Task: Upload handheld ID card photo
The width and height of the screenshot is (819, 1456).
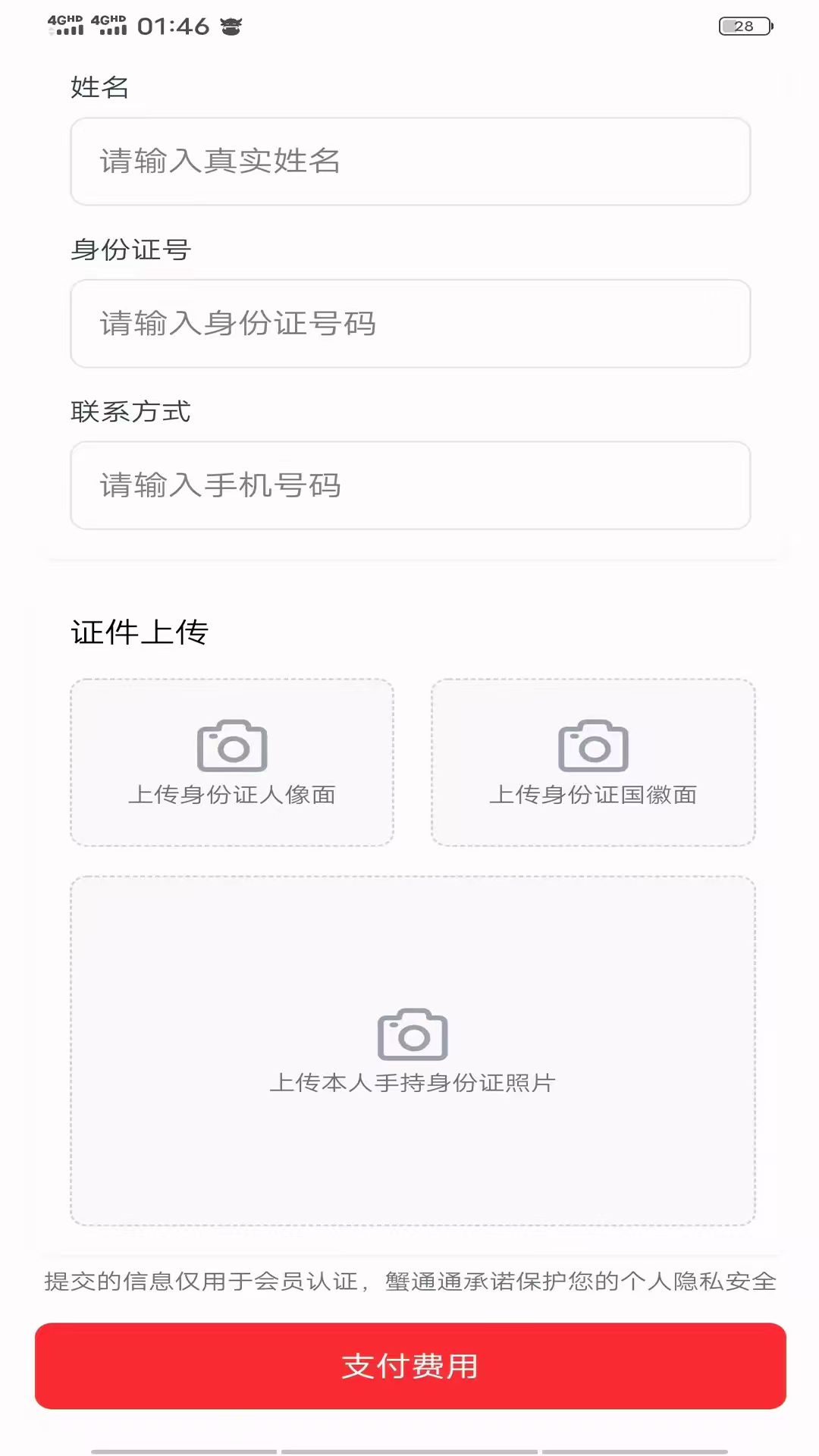Action: [x=413, y=1050]
